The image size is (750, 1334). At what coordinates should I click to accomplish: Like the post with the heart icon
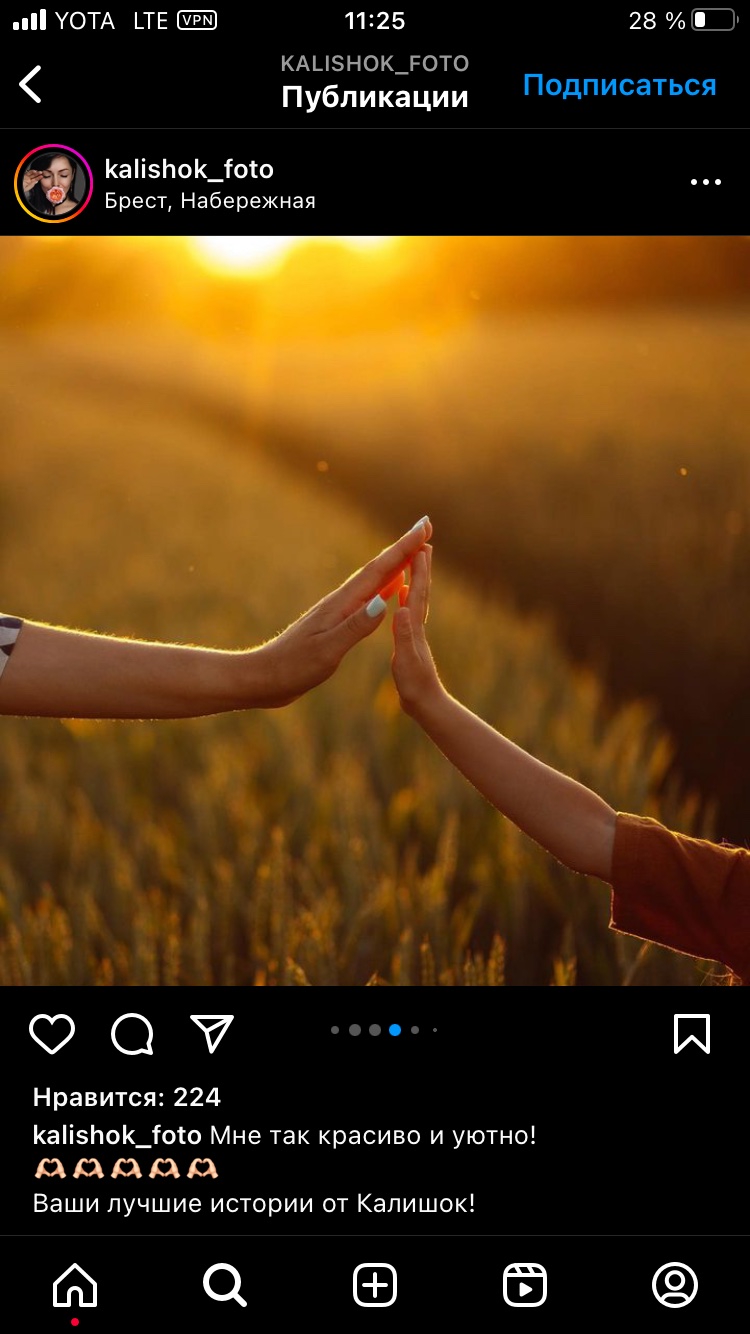click(x=52, y=1034)
